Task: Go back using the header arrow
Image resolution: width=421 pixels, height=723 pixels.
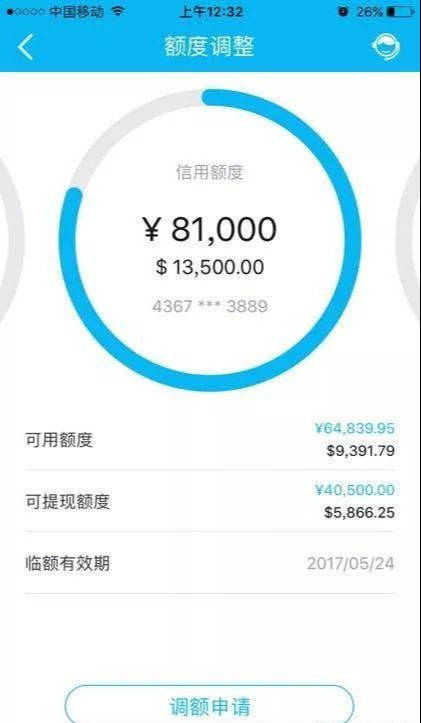Action: tap(26, 47)
